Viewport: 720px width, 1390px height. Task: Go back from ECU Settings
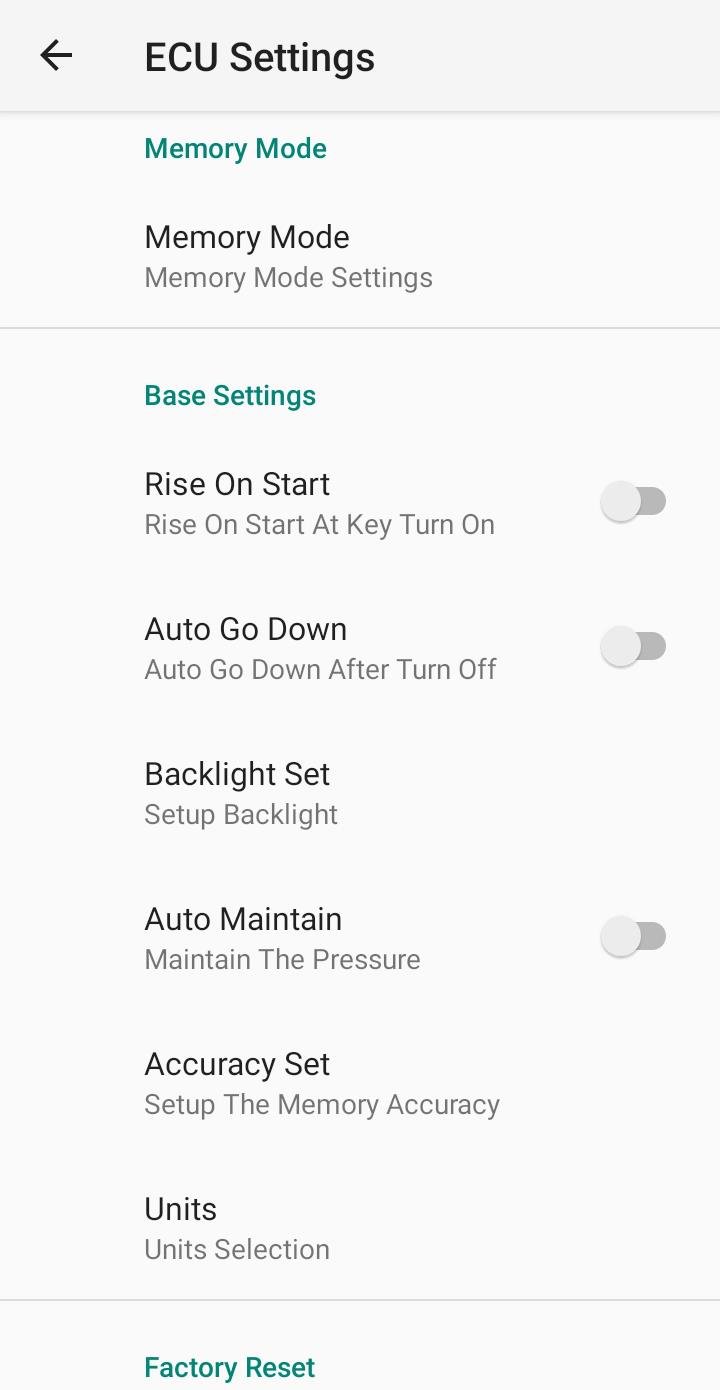56,56
